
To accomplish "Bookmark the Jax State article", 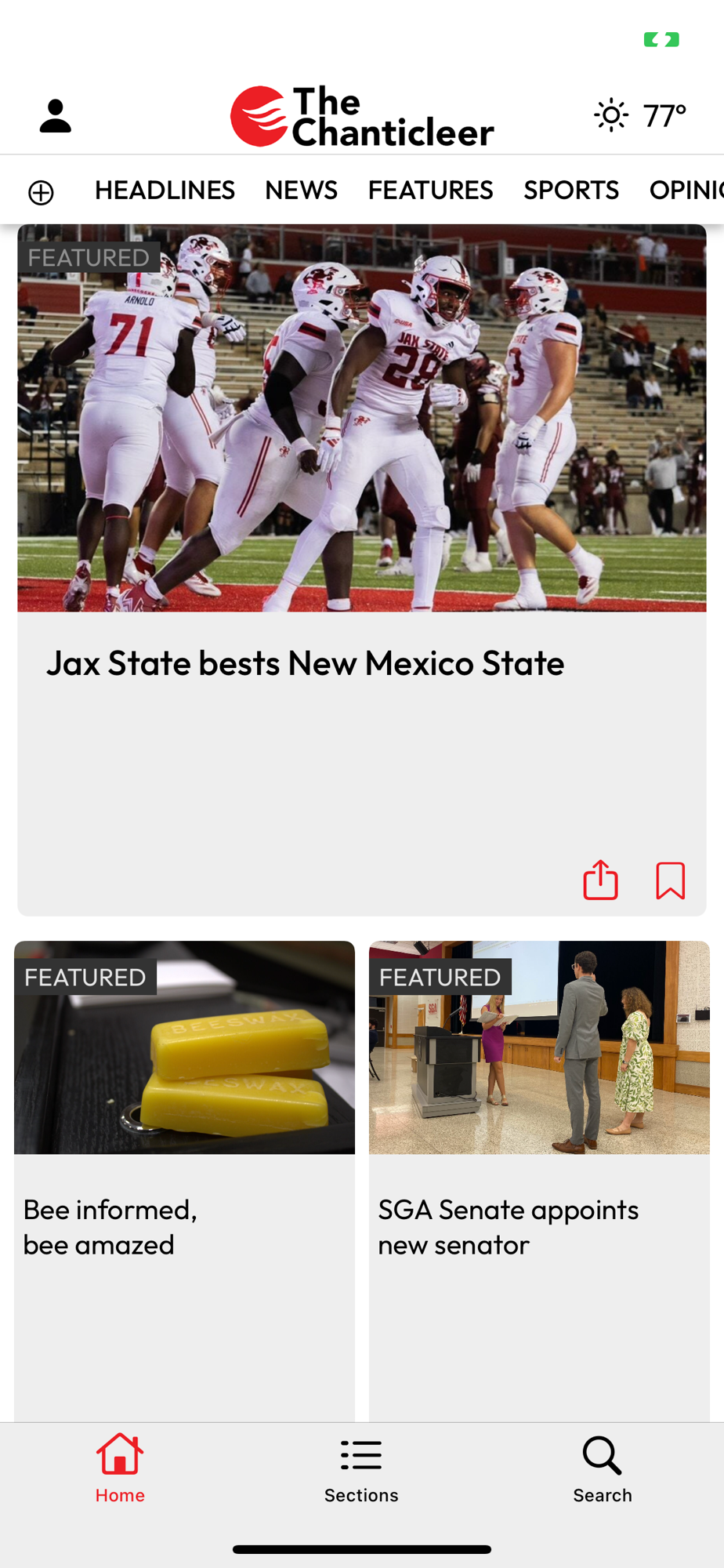I will tap(671, 880).
